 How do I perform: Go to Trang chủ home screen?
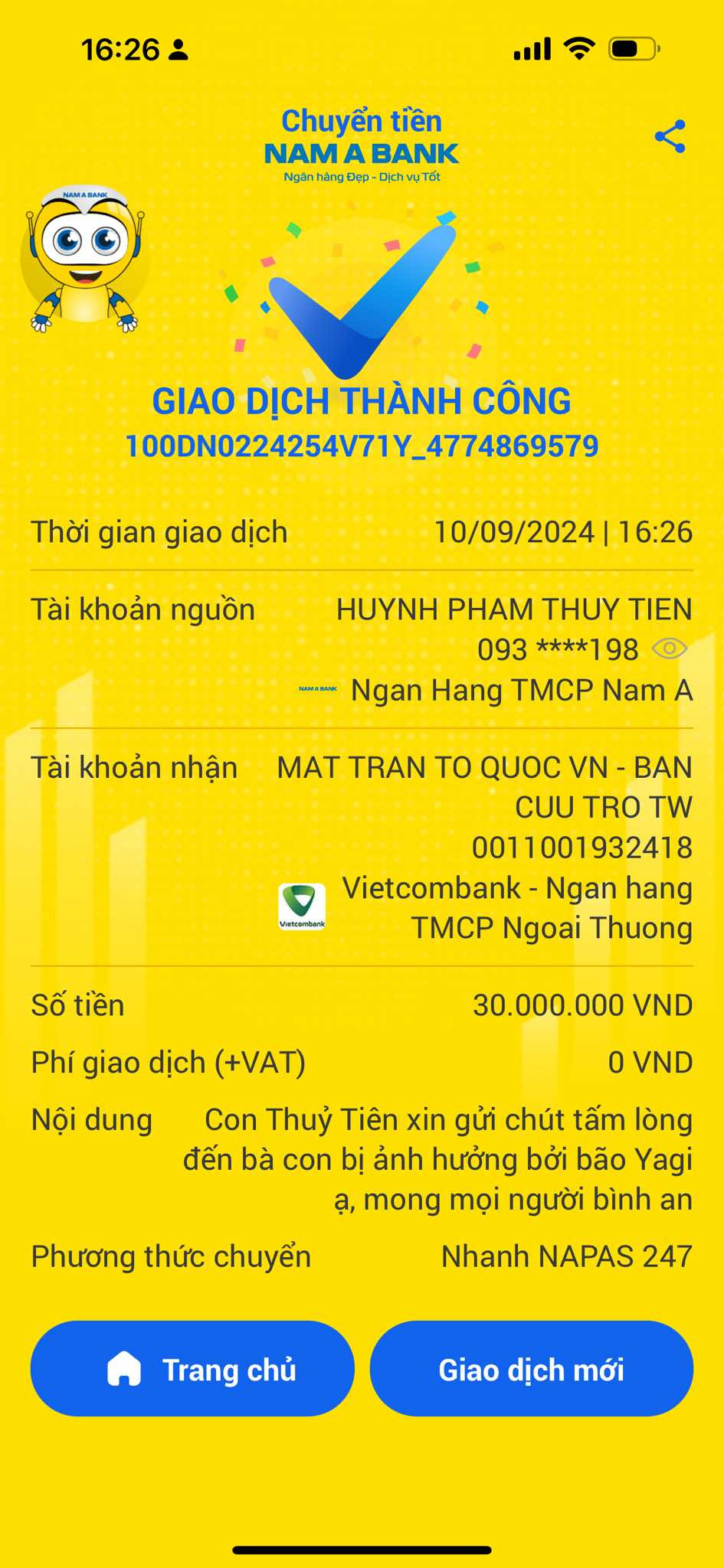pyautogui.click(x=192, y=1368)
